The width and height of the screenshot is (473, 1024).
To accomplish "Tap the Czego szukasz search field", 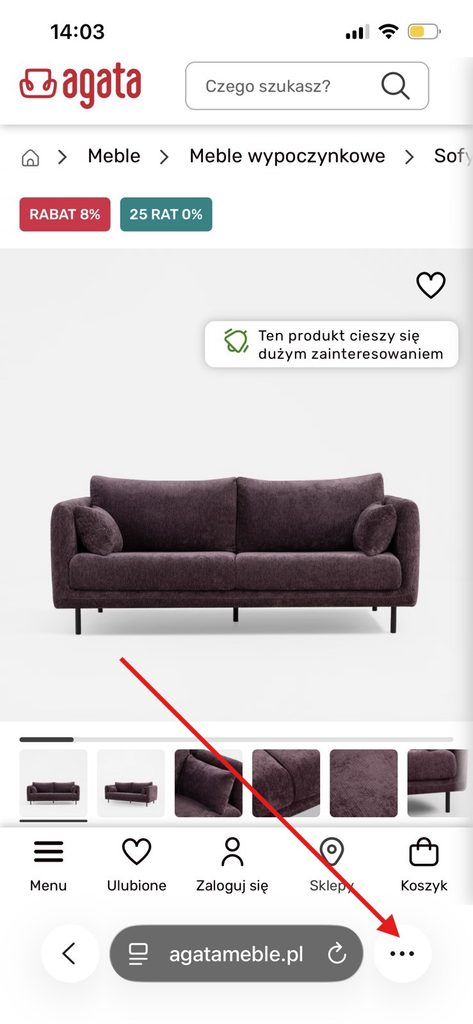I will point(306,86).
